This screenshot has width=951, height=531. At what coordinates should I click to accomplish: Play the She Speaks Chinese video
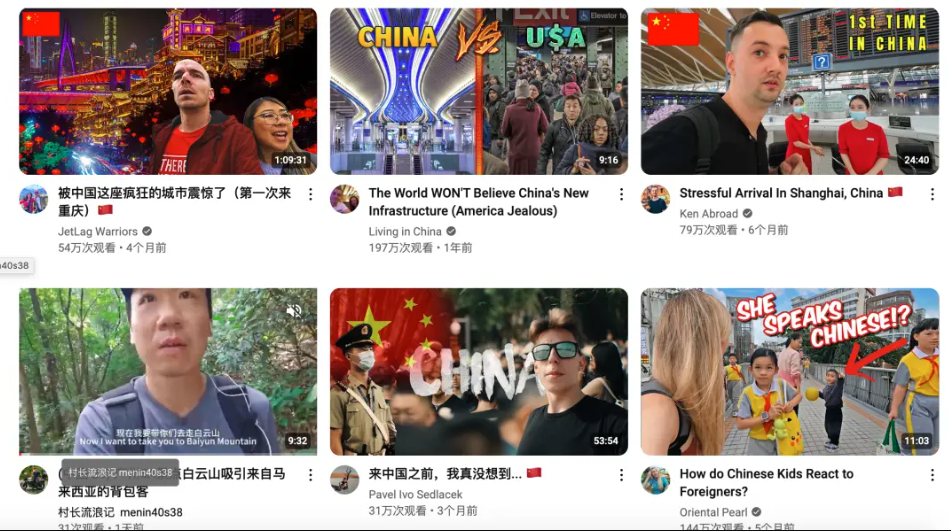789,371
